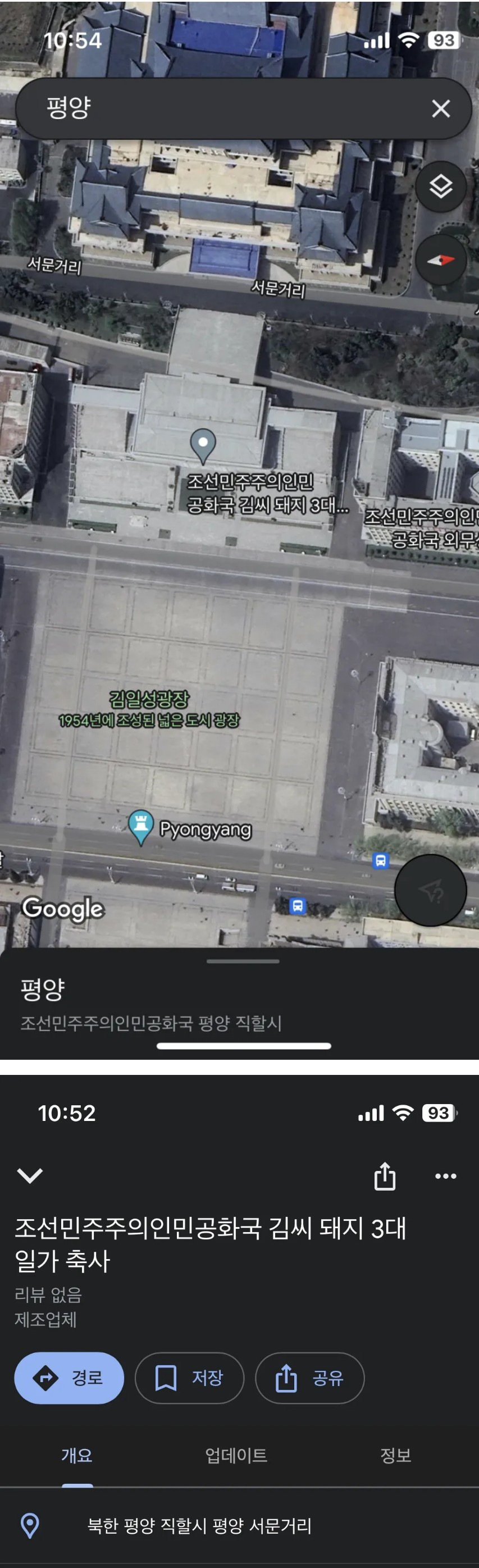Open the three-dot overflow menu
The width and height of the screenshot is (479, 1568).
tap(445, 1175)
